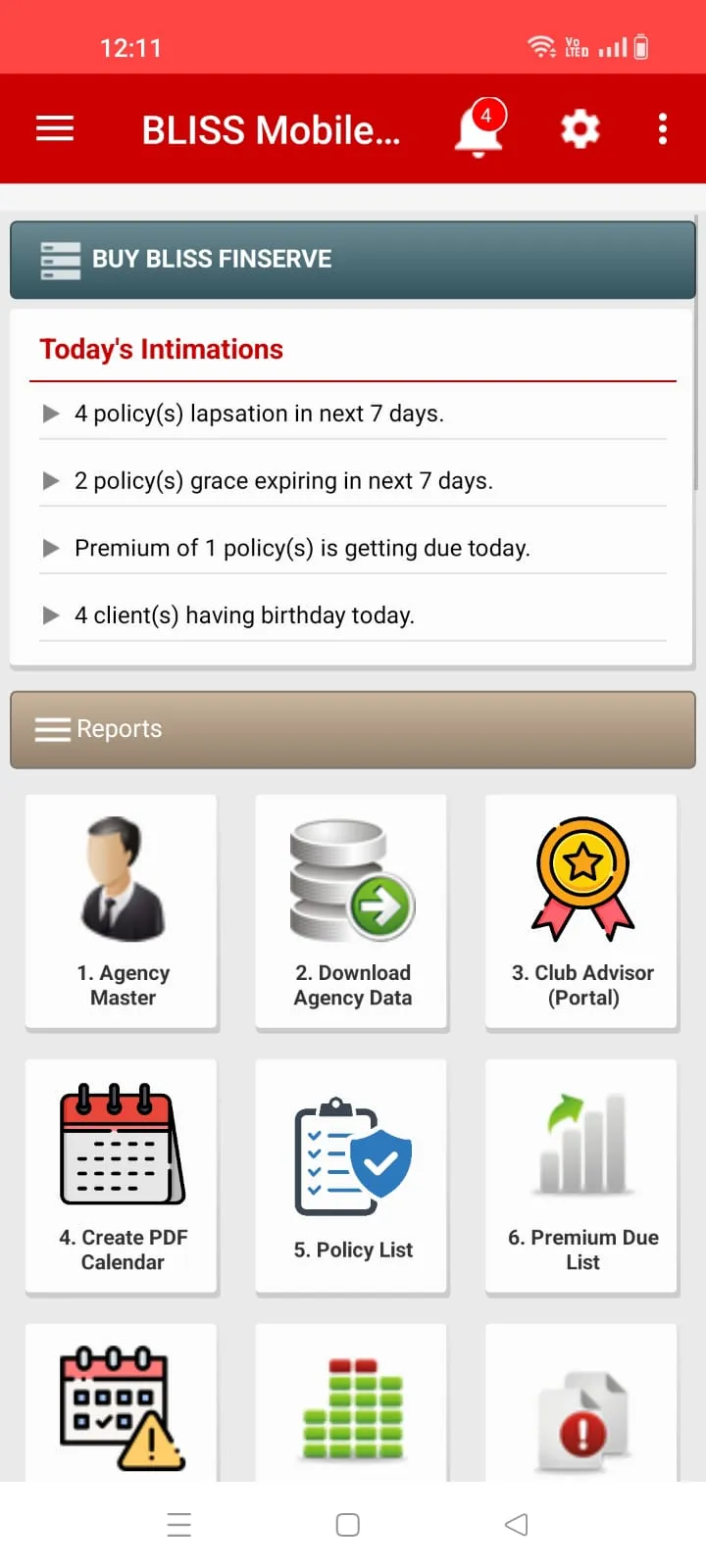Open the navigation drawer menu
This screenshot has height=1568, width=706.
54,128
